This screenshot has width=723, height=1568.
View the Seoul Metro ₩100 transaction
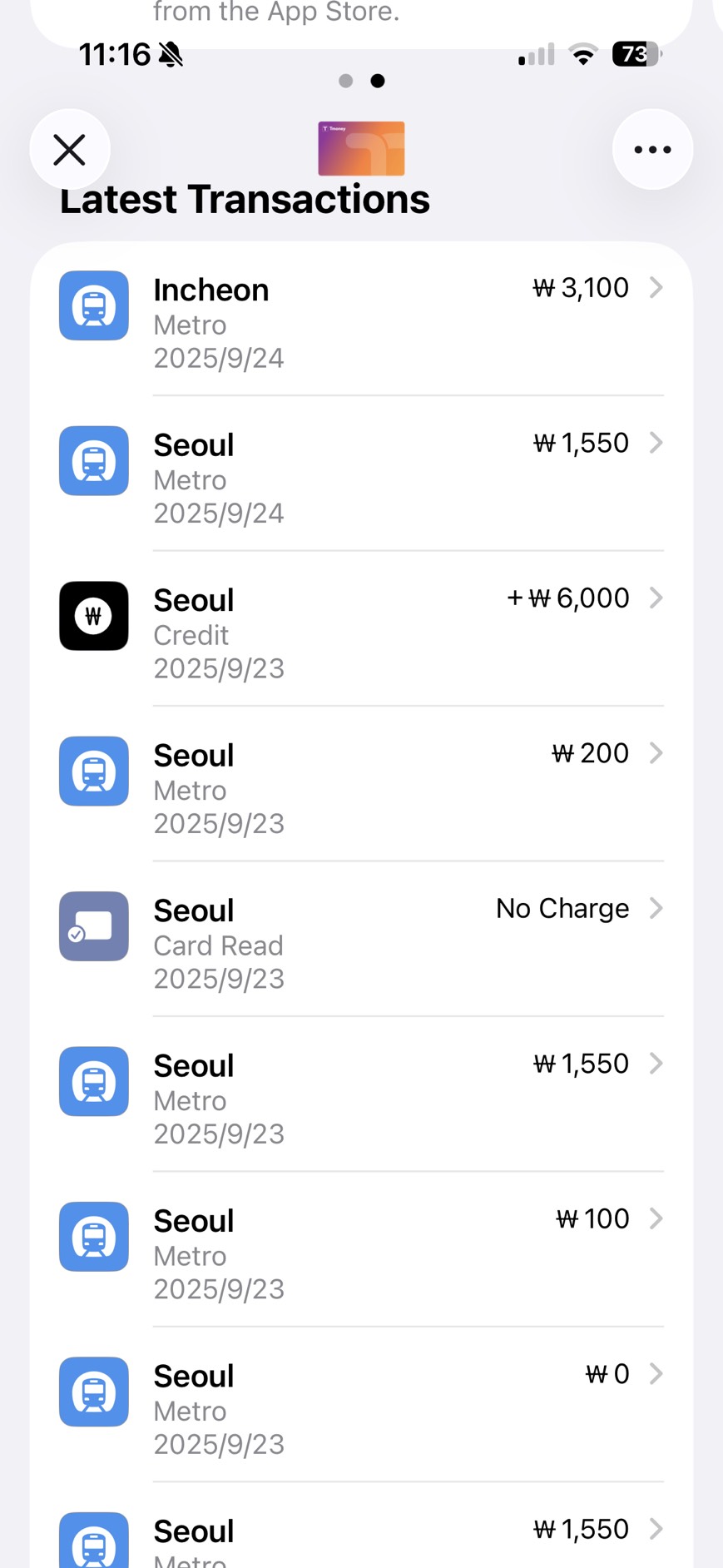point(361,1249)
